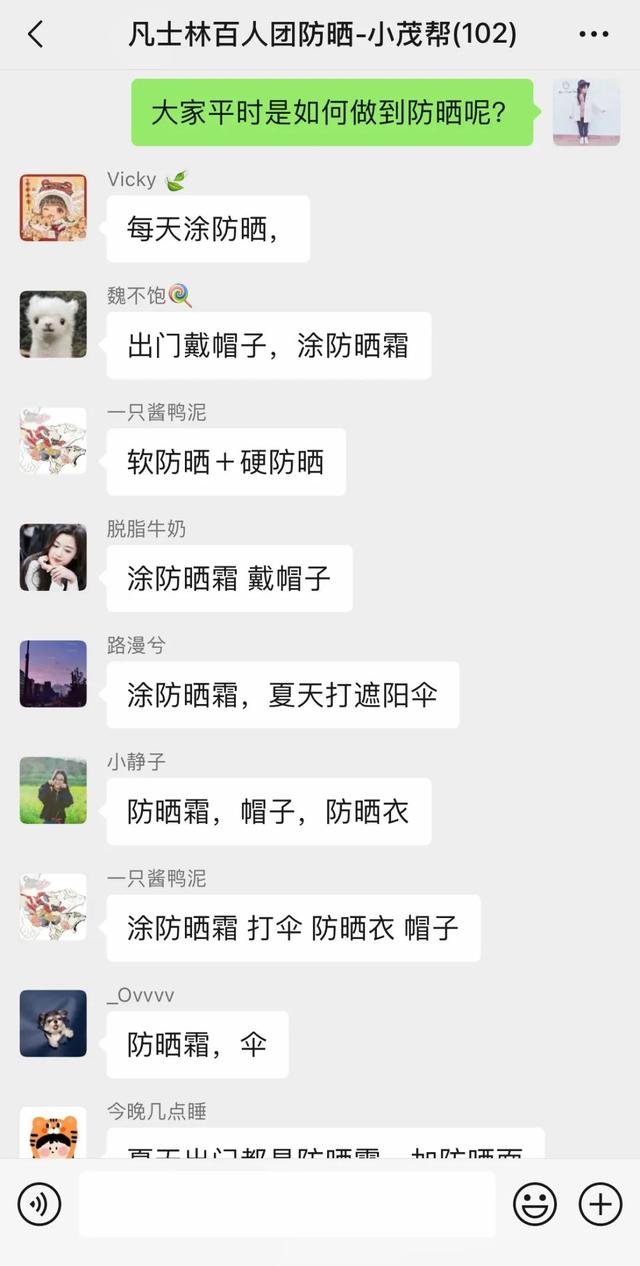The width and height of the screenshot is (640, 1266).
Task: Switch to voice message input
Action: click(39, 1204)
